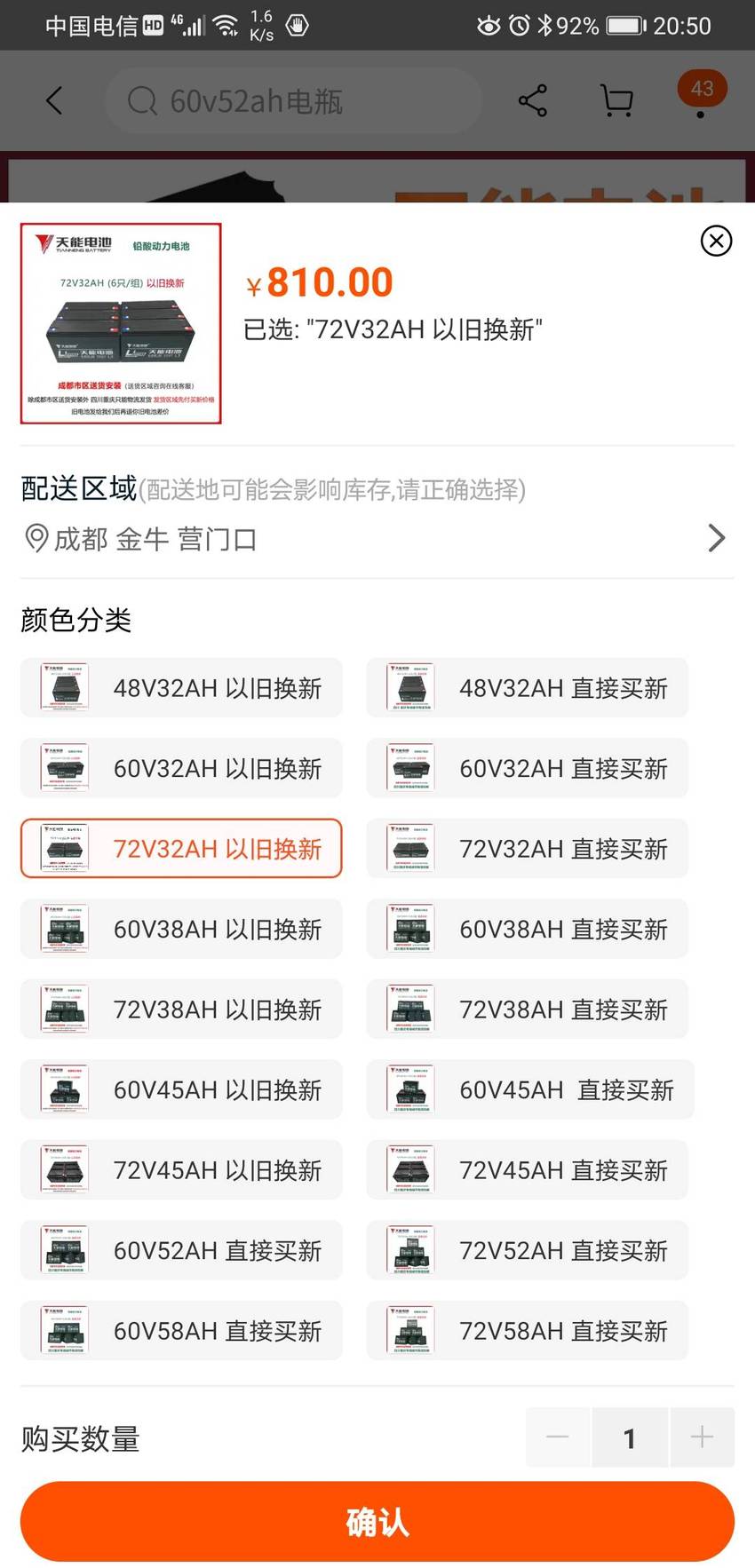Image resolution: width=755 pixels, height=1568 pixels.
Task: Pick 60V32AH 直接买新 option
Action: coord(527,768)
